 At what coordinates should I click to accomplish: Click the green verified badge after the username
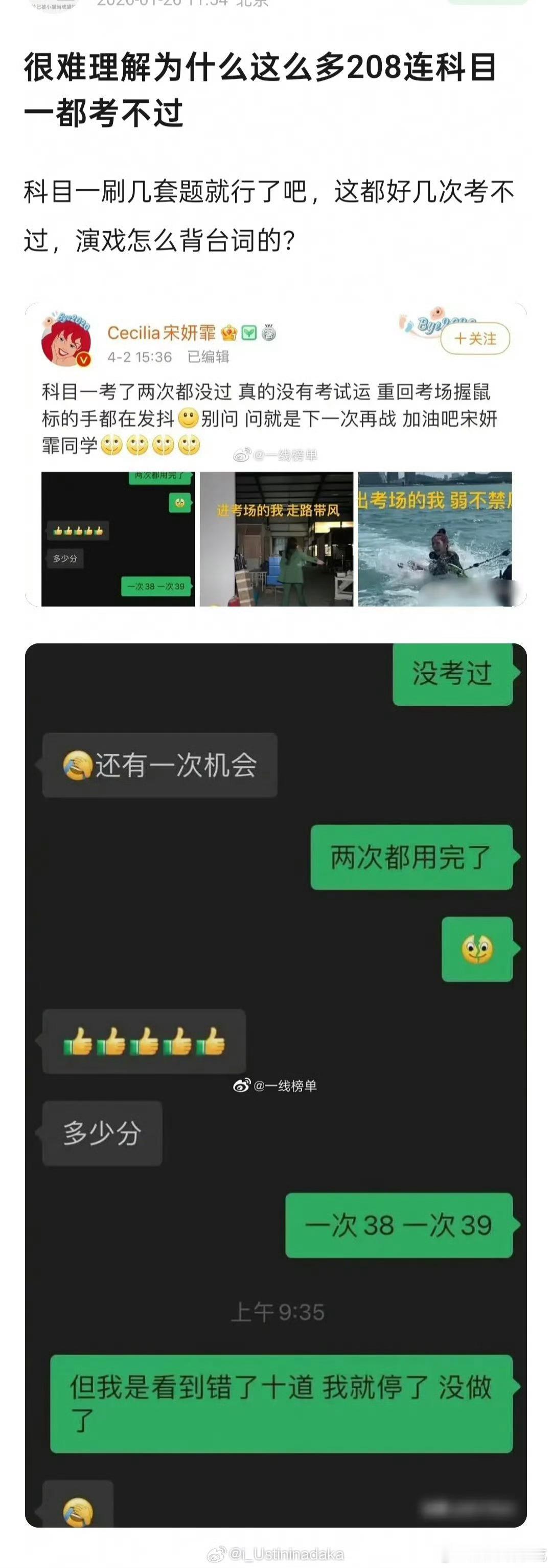[x=248, y=333]
